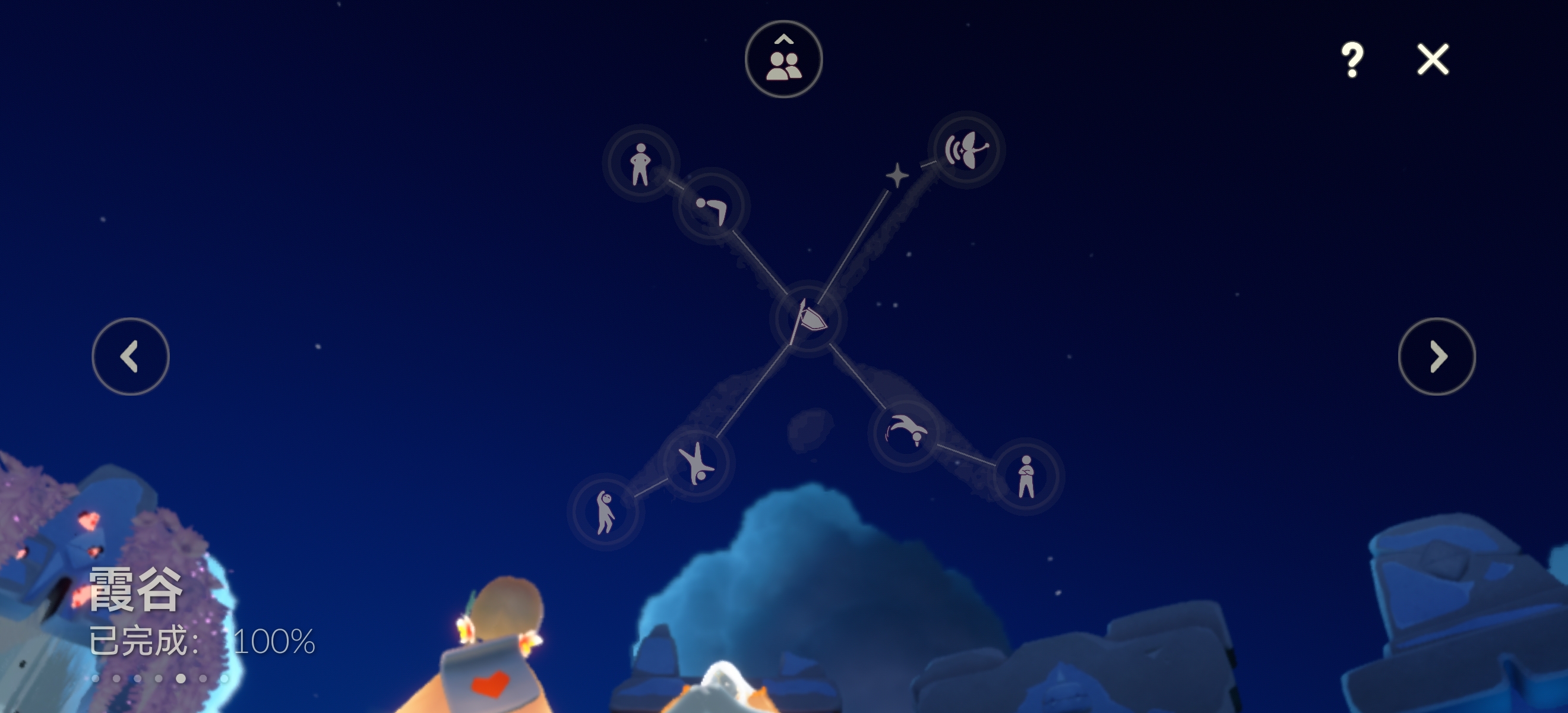This screenshot has width=1568, height=713.
Task: Select the waving dance spirit node
Action: [x=605, y=512]
